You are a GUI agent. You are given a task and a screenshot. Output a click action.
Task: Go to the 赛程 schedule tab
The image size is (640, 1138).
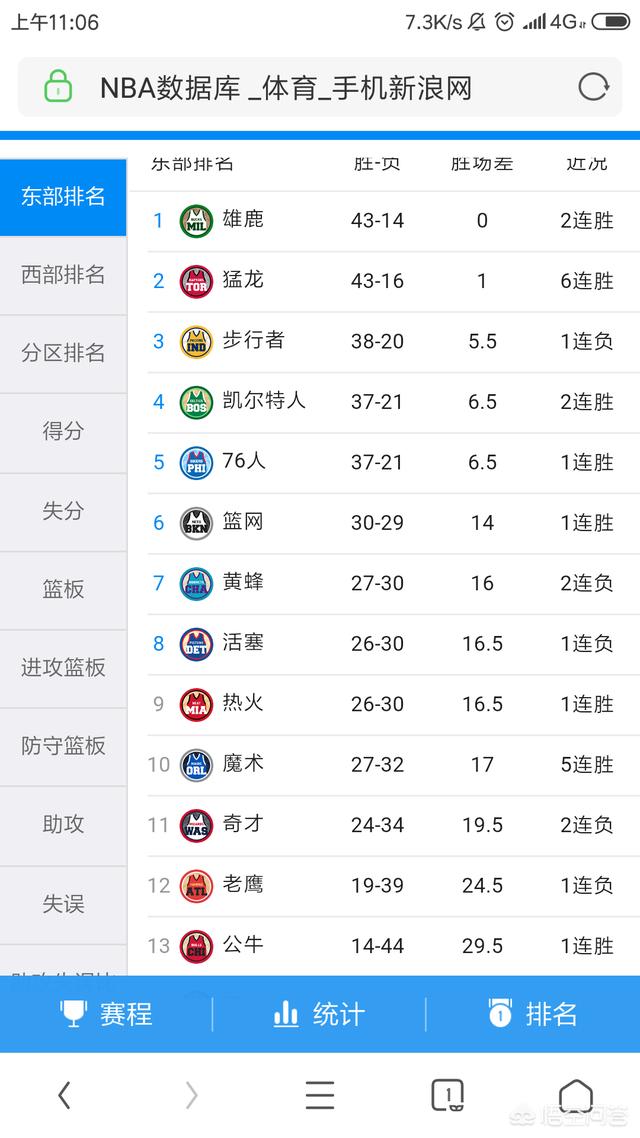pyautogui.click(x=106, y=1014)
